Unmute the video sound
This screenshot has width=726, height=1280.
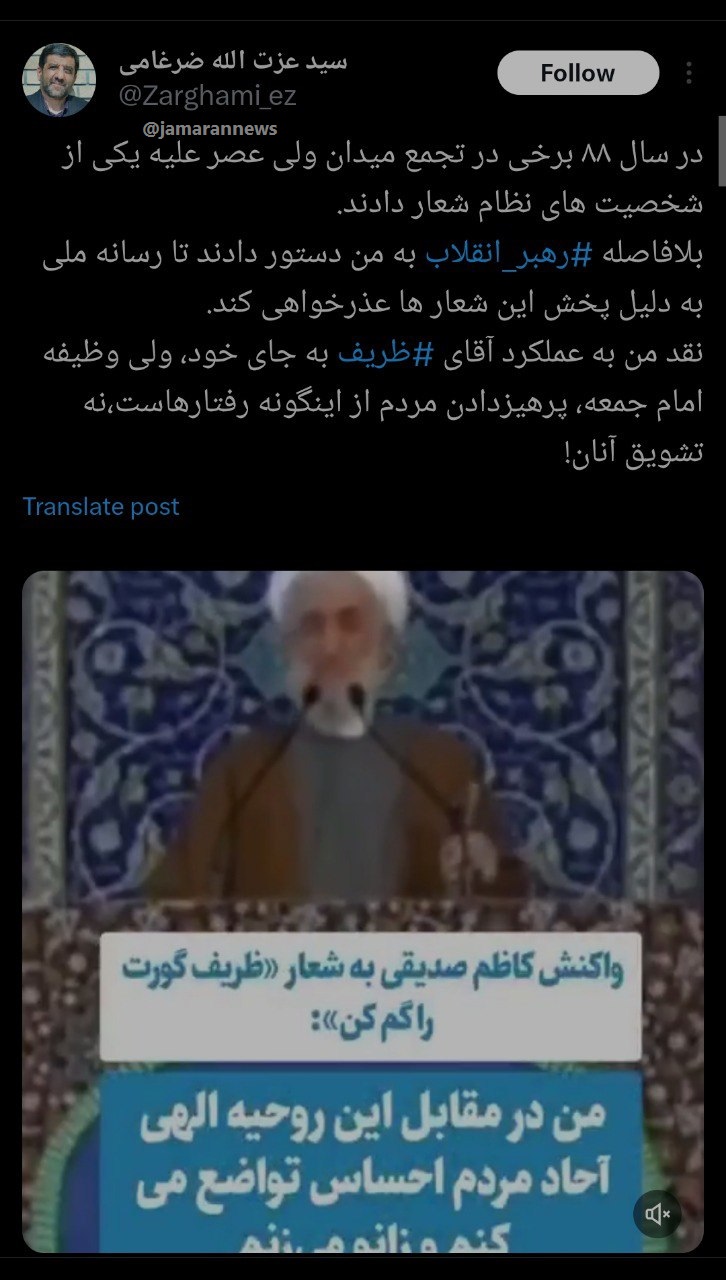pyautogui.click(x=657, y=1214)
